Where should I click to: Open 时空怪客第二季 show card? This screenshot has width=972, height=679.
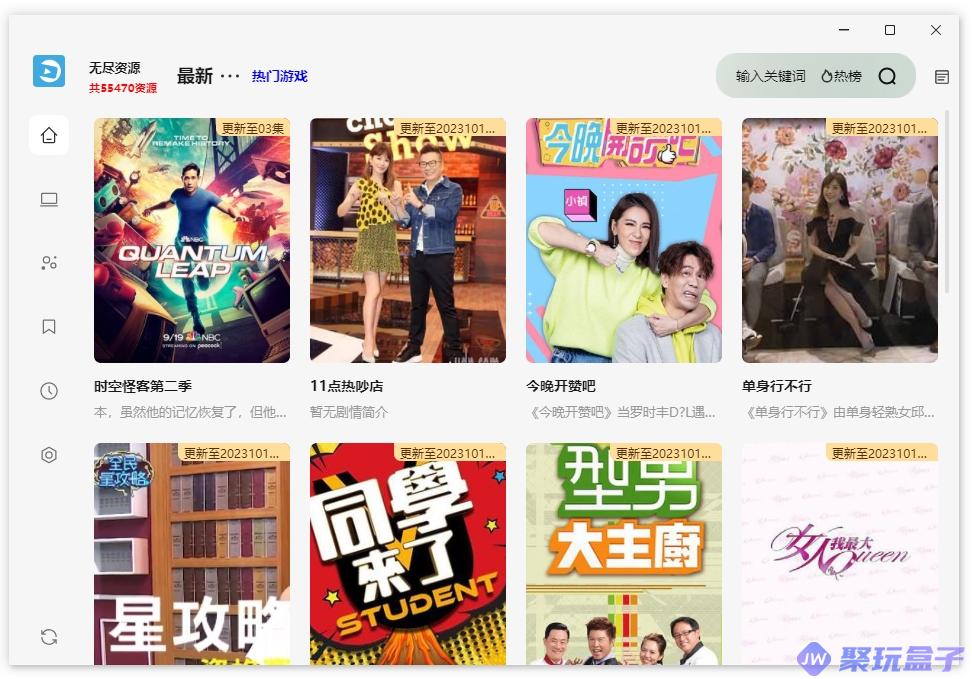tap(192, 240)
